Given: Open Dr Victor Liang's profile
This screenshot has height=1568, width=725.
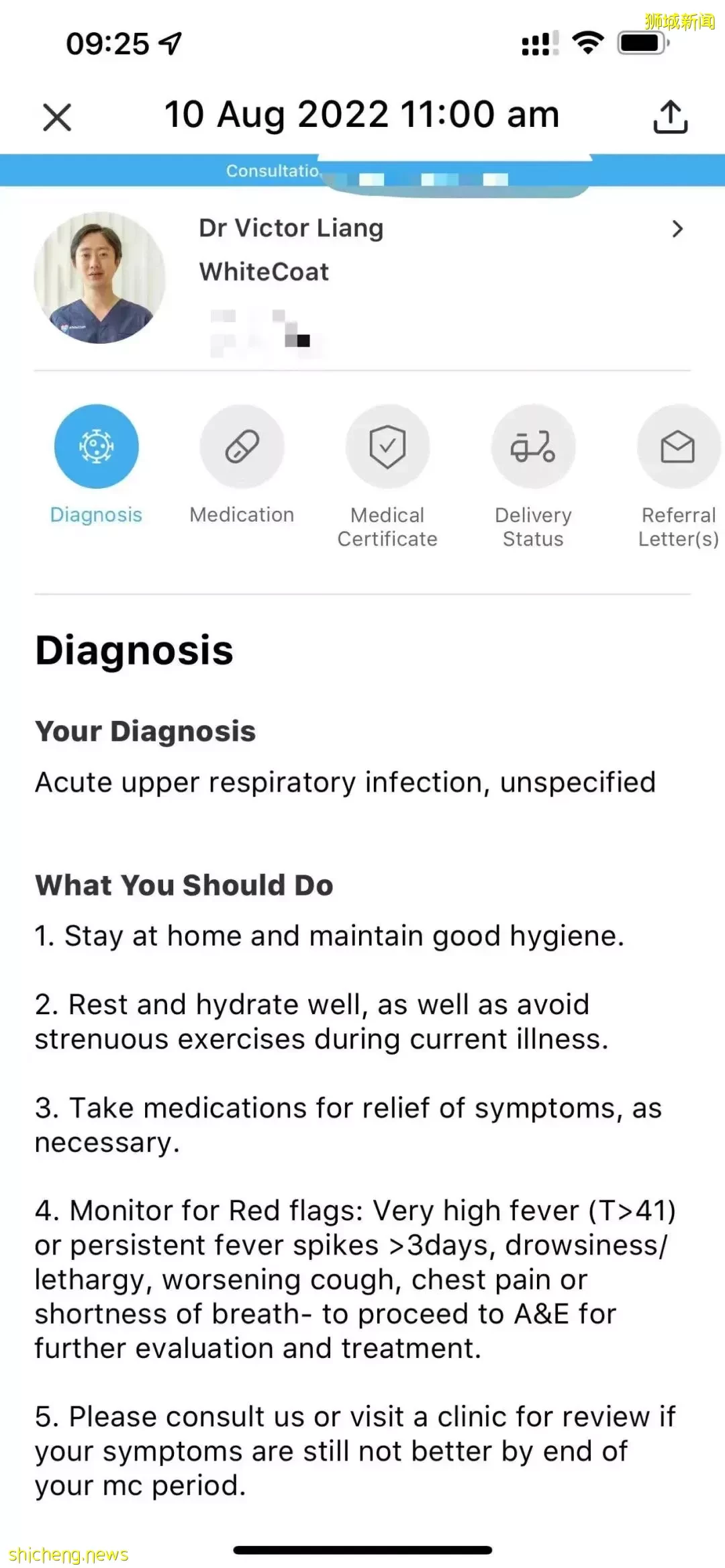Looking at the screenshot, I should tap(677, 230).
